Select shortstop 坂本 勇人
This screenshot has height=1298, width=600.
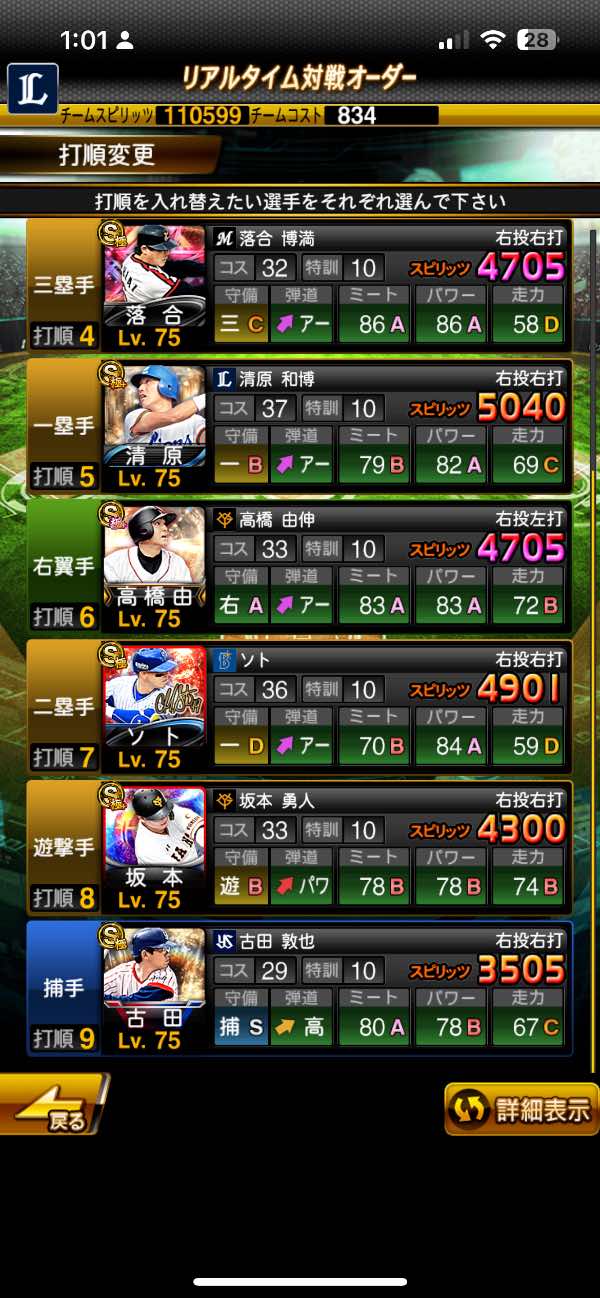click(x=300, y=848)
